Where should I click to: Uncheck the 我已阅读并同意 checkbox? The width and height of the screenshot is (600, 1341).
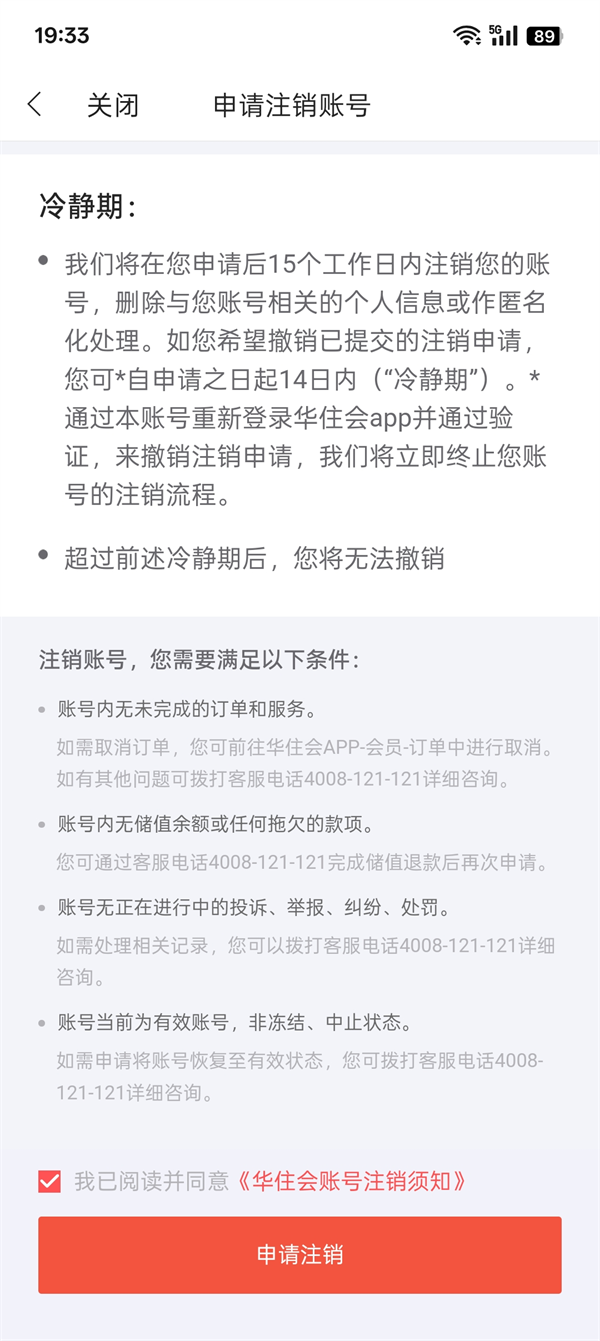(49, 1181)
